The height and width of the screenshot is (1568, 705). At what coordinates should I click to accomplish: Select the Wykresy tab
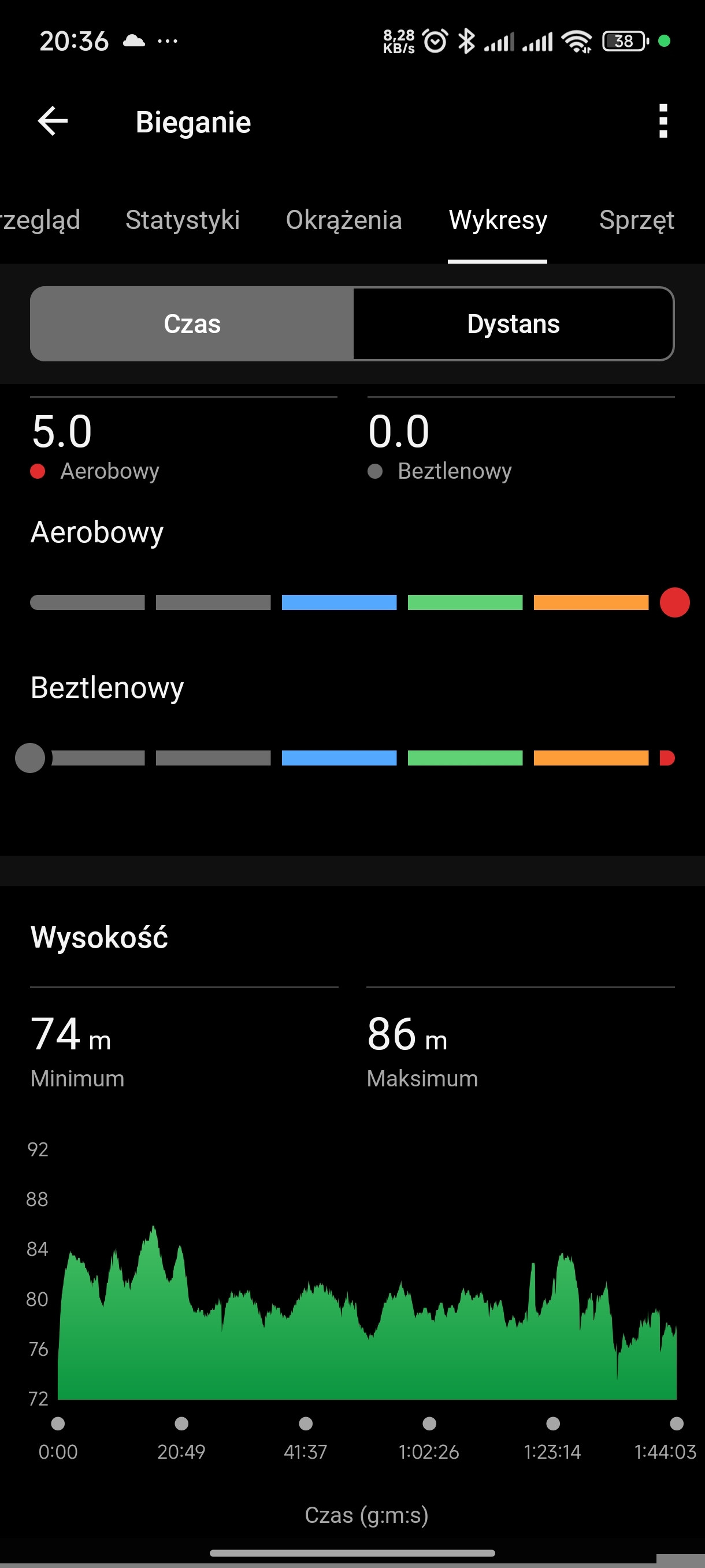[498, 220]
